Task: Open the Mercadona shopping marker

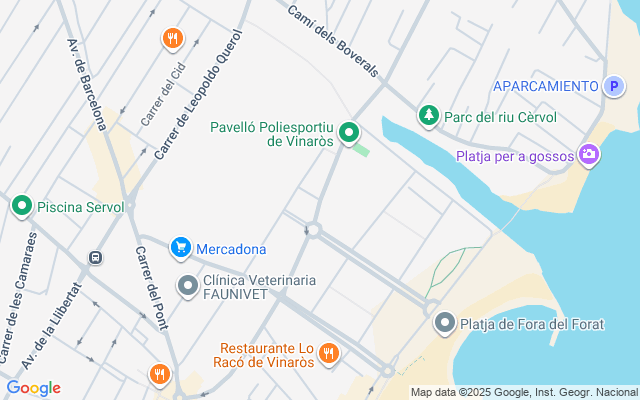Action: [x=181, y=248]
